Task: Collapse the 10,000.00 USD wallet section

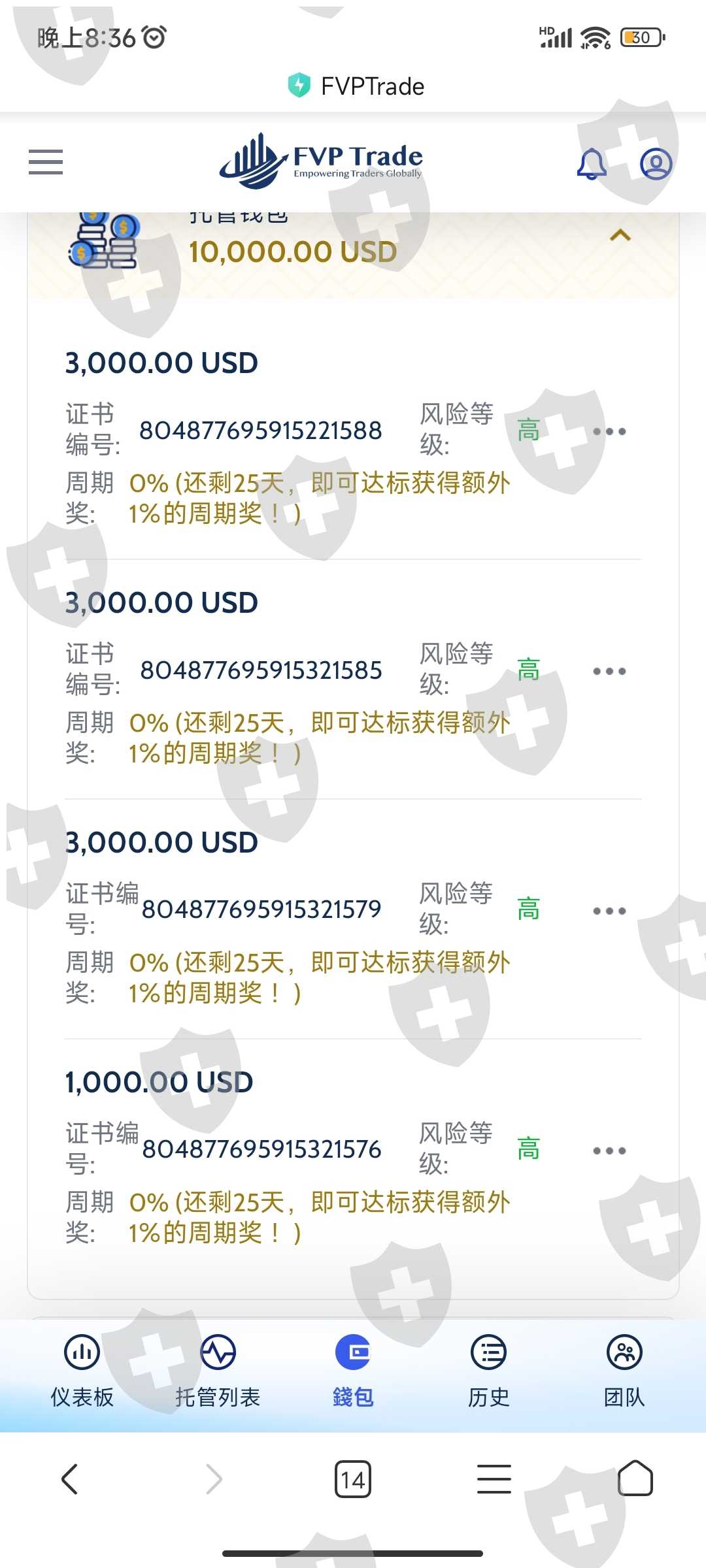Action: click(620, 235)
